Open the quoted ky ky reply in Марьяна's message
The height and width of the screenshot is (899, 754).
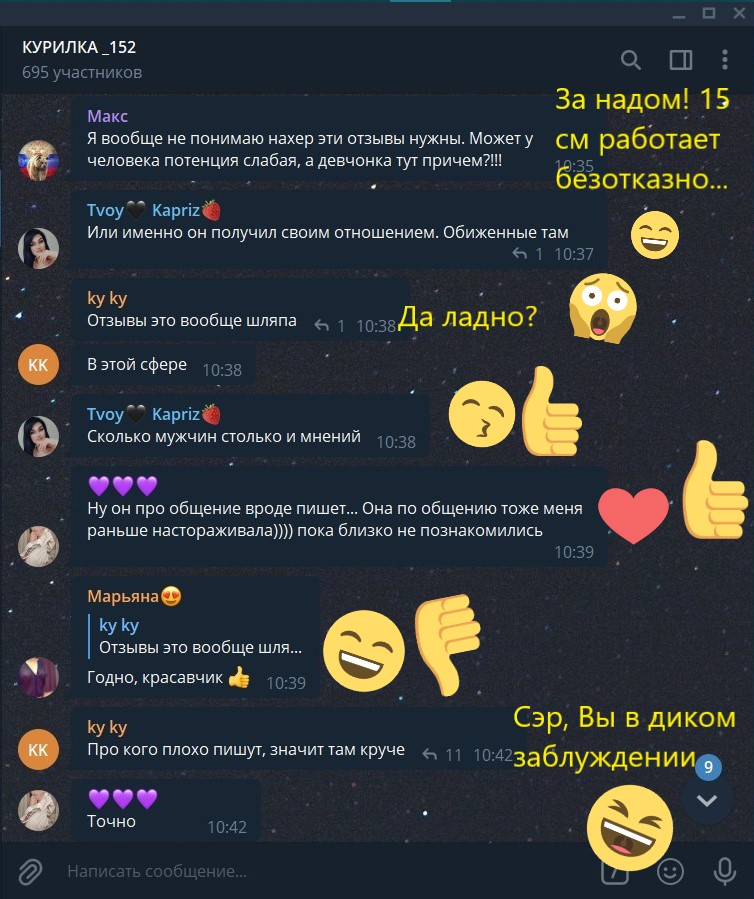click(x=200, y=636)
